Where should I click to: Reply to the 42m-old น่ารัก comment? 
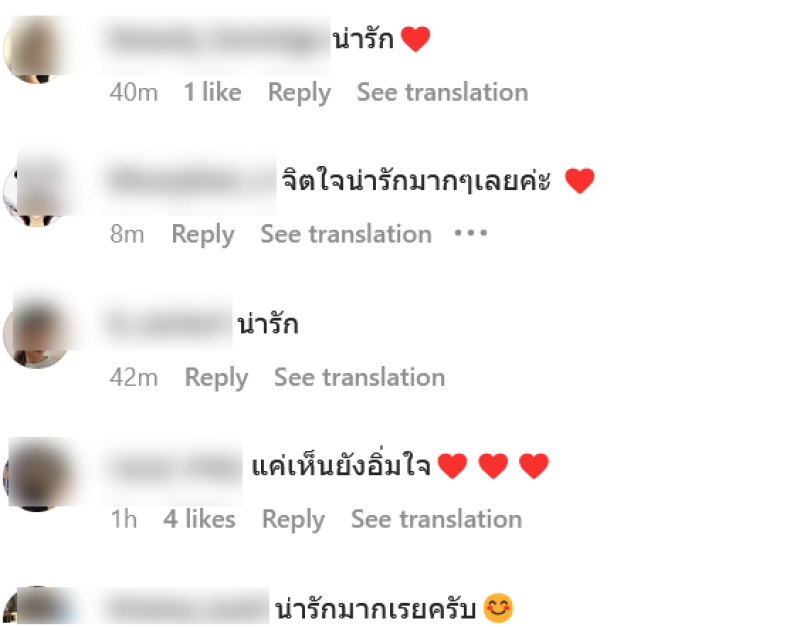pyautogui.click(x=216, y=378)
